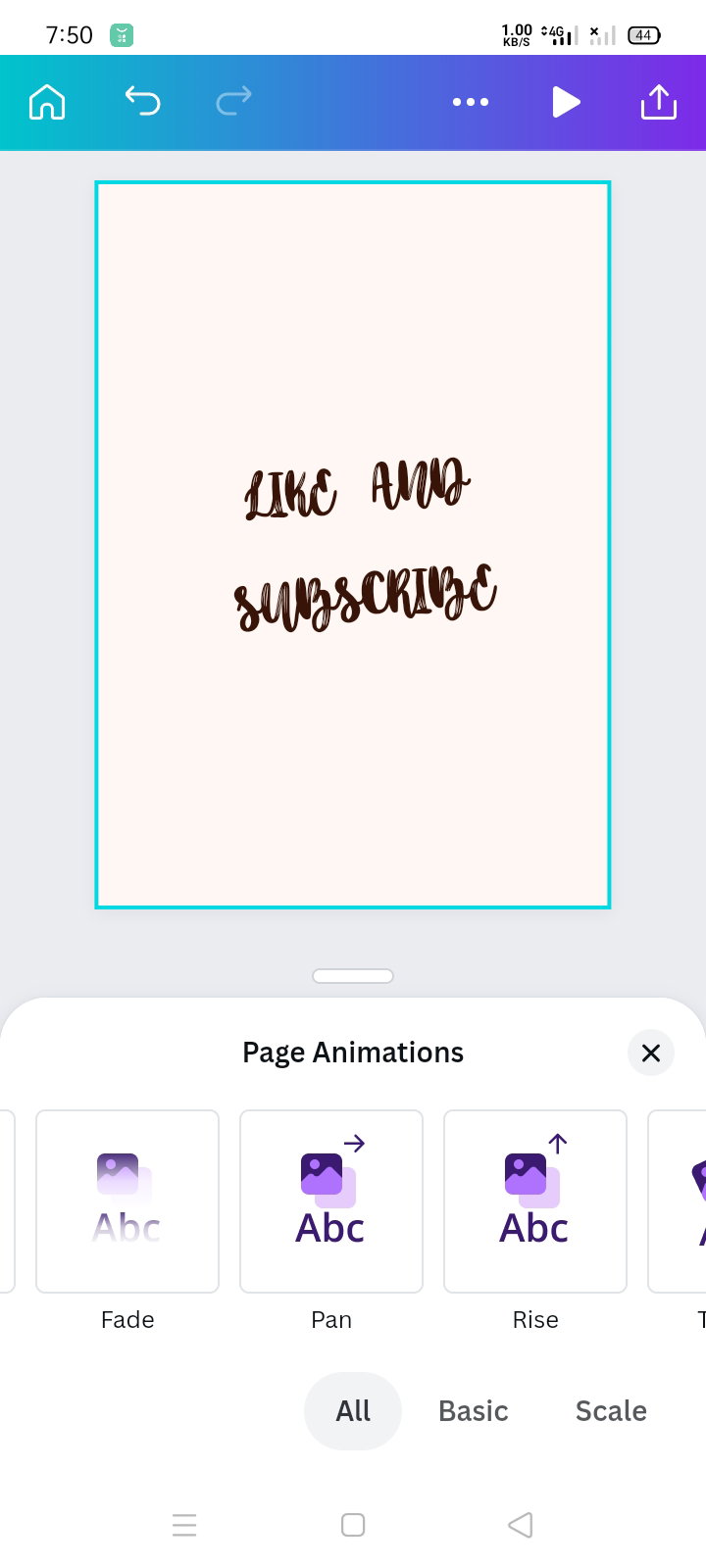706x1568 pixels.
Task: Apply the Rise page animation
Action: (535, 1201)
